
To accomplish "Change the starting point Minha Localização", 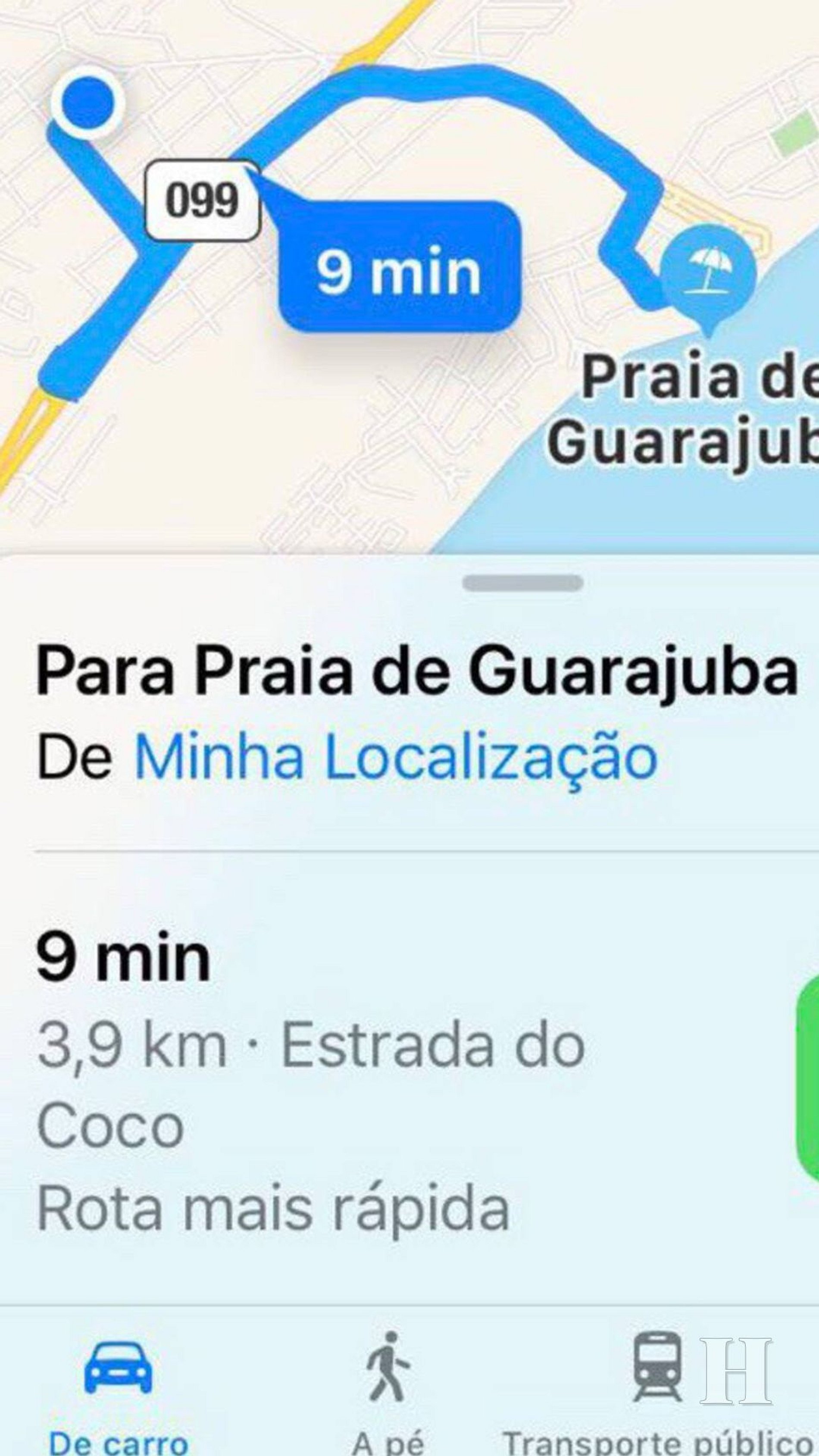I will (x=396, y=756).
